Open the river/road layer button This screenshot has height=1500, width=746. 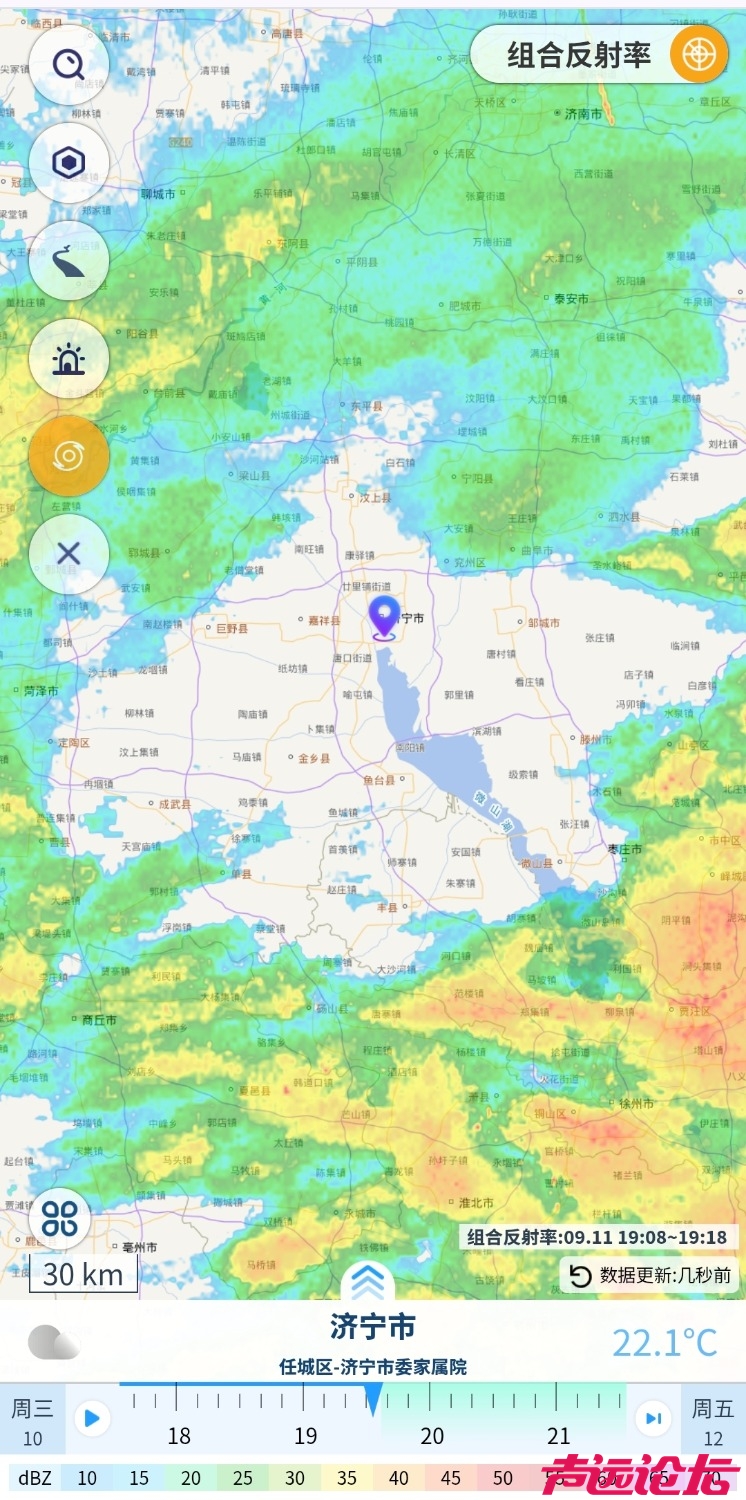pos(68,260)
